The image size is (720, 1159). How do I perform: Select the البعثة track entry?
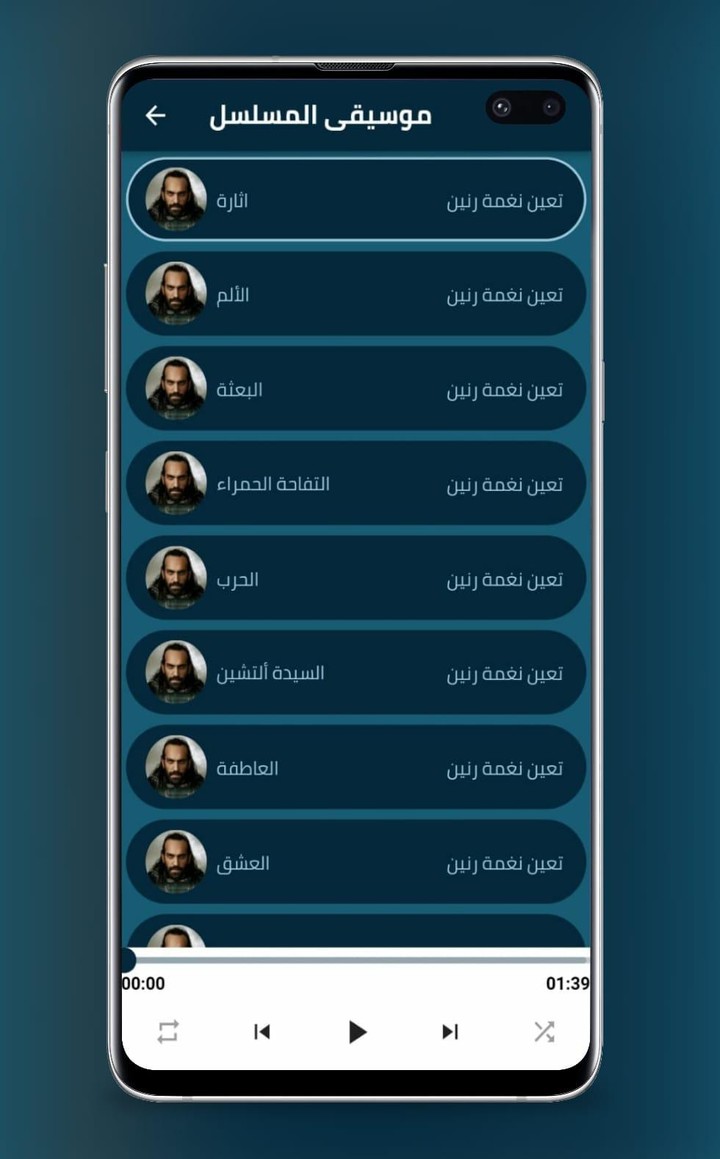(357, 389)
